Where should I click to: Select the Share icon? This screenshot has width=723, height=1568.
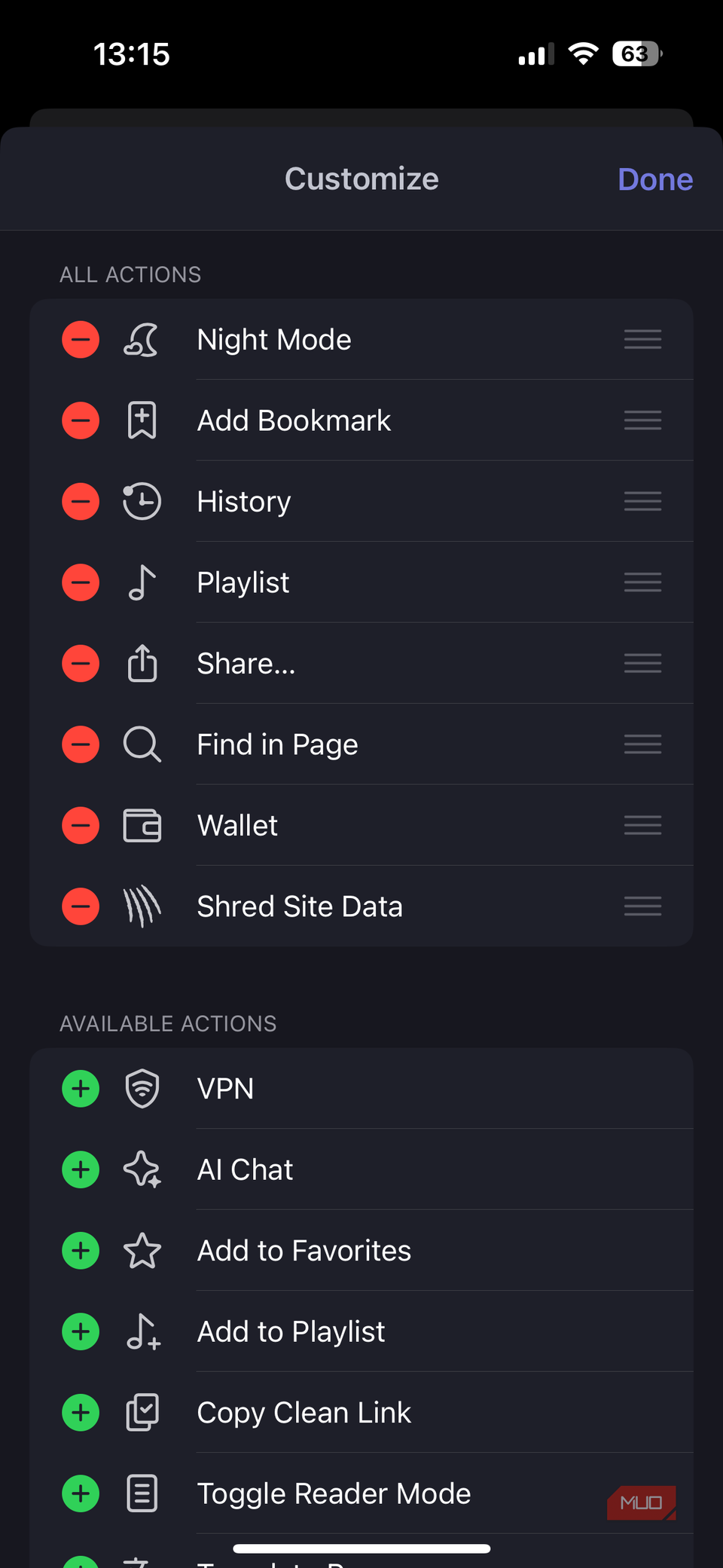tap(142, 663)
